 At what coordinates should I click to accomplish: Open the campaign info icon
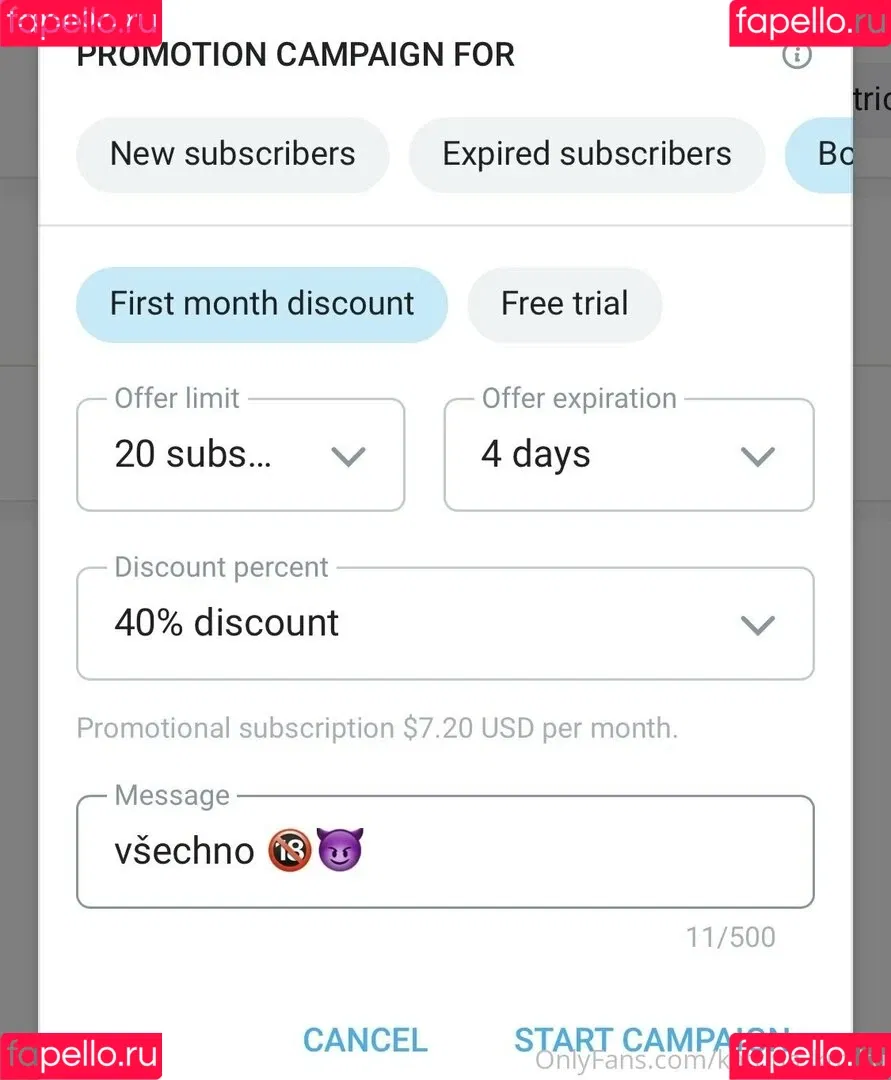click(x=796, y=54)
